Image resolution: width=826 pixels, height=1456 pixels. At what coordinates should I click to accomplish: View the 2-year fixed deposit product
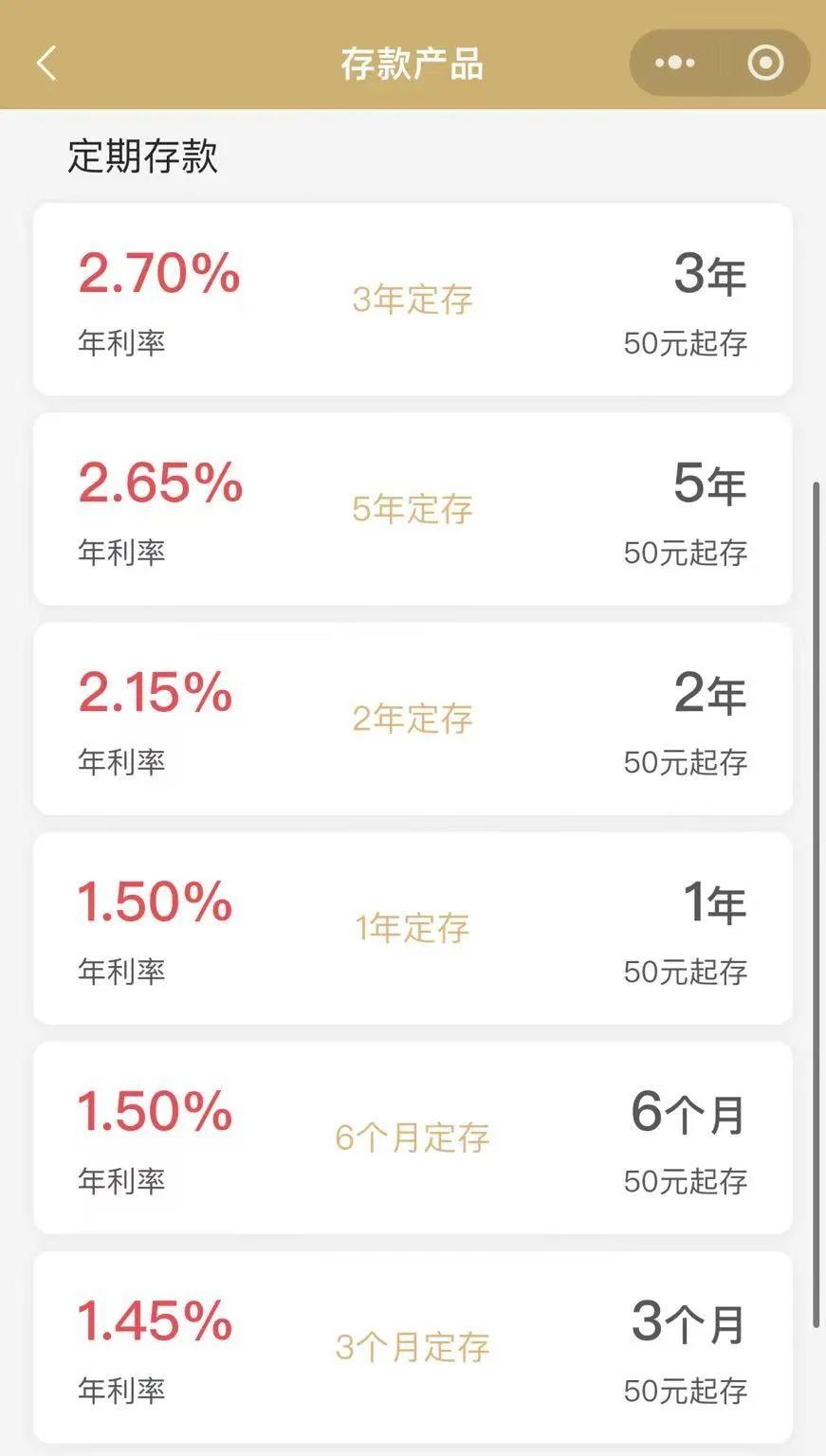413,719
